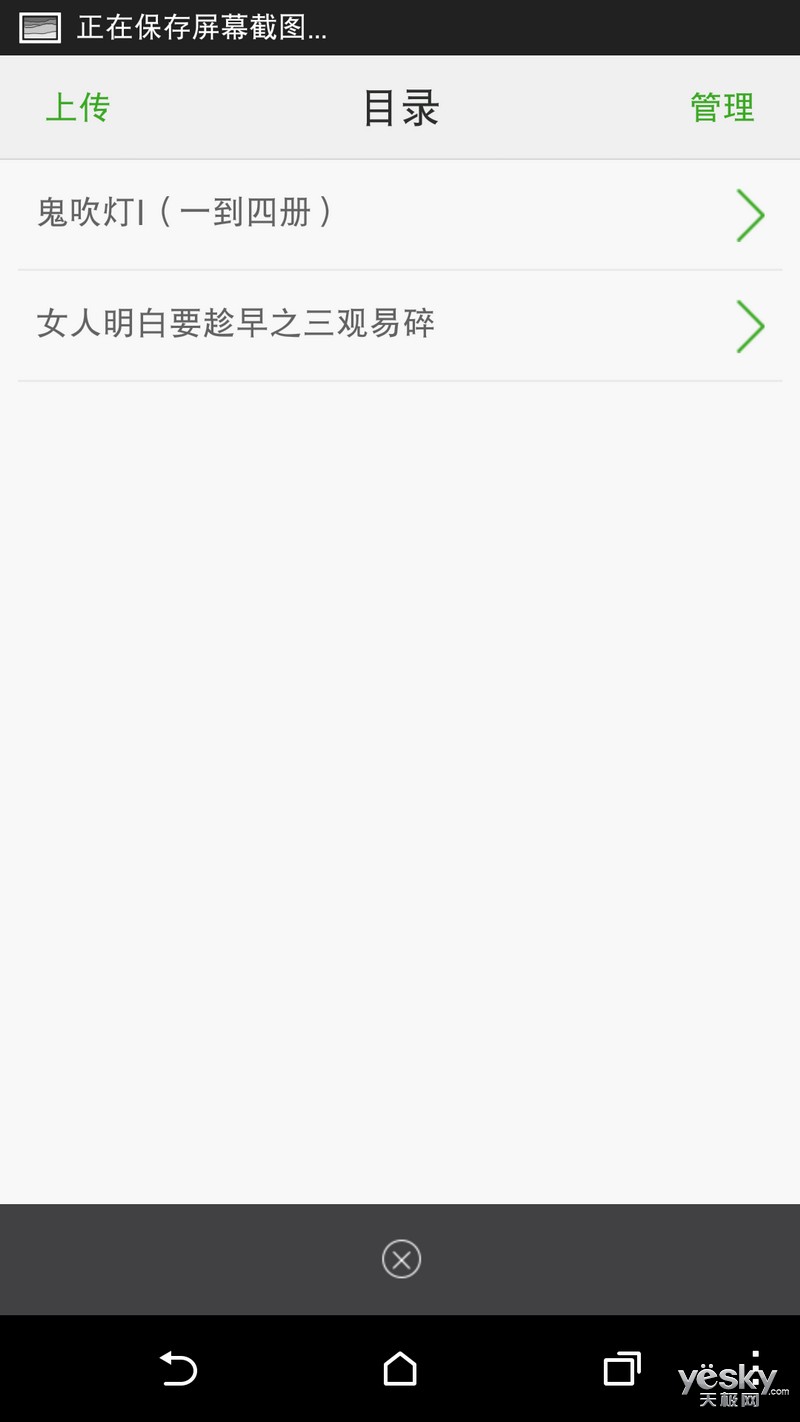Open the book 鬼吹灯I（一到四册）
The width and height of the screenshot is (800, 1422).
(x=400, y=214)
